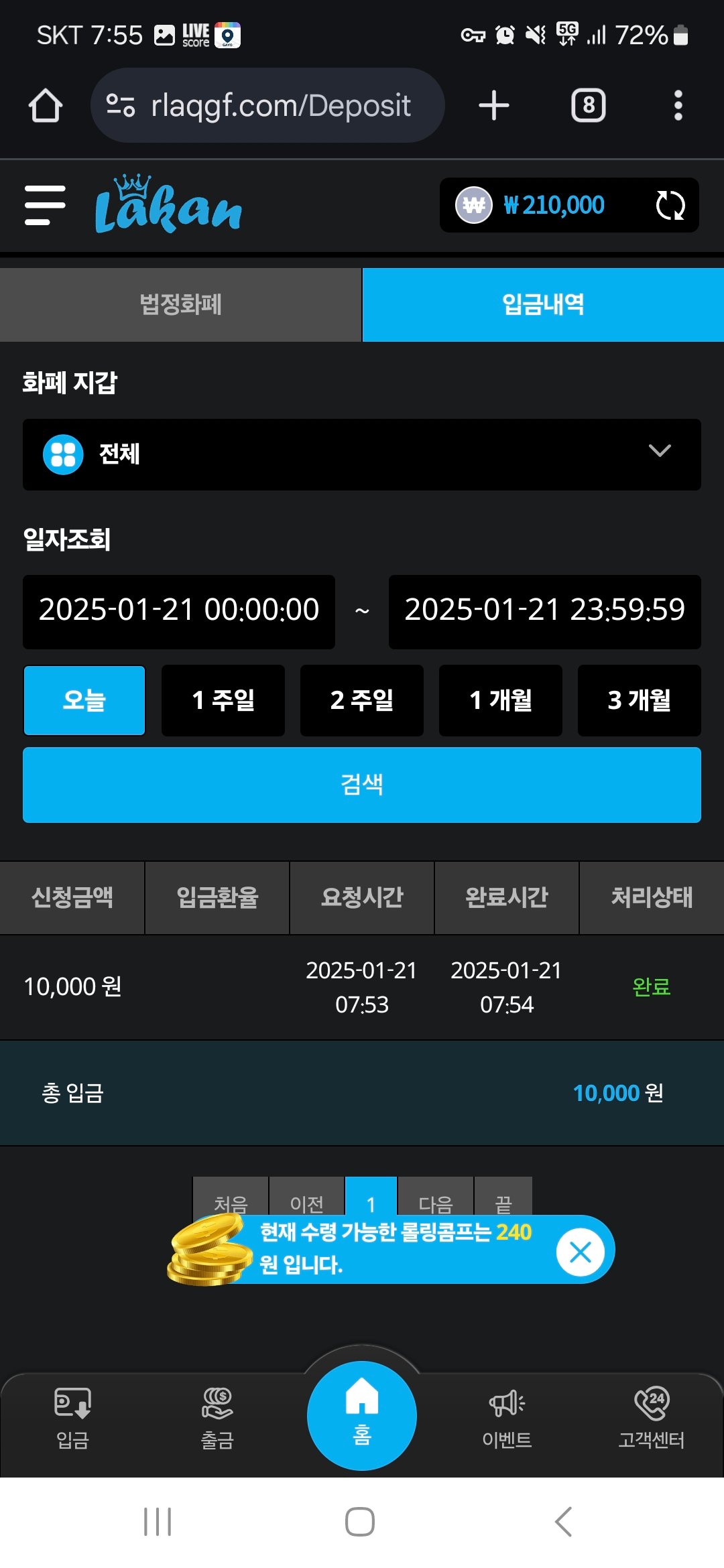Image resolution: width=724 pixels, height=1568 pixels.
Task: Open the 이벤트 section
Action: point(507,1417)
